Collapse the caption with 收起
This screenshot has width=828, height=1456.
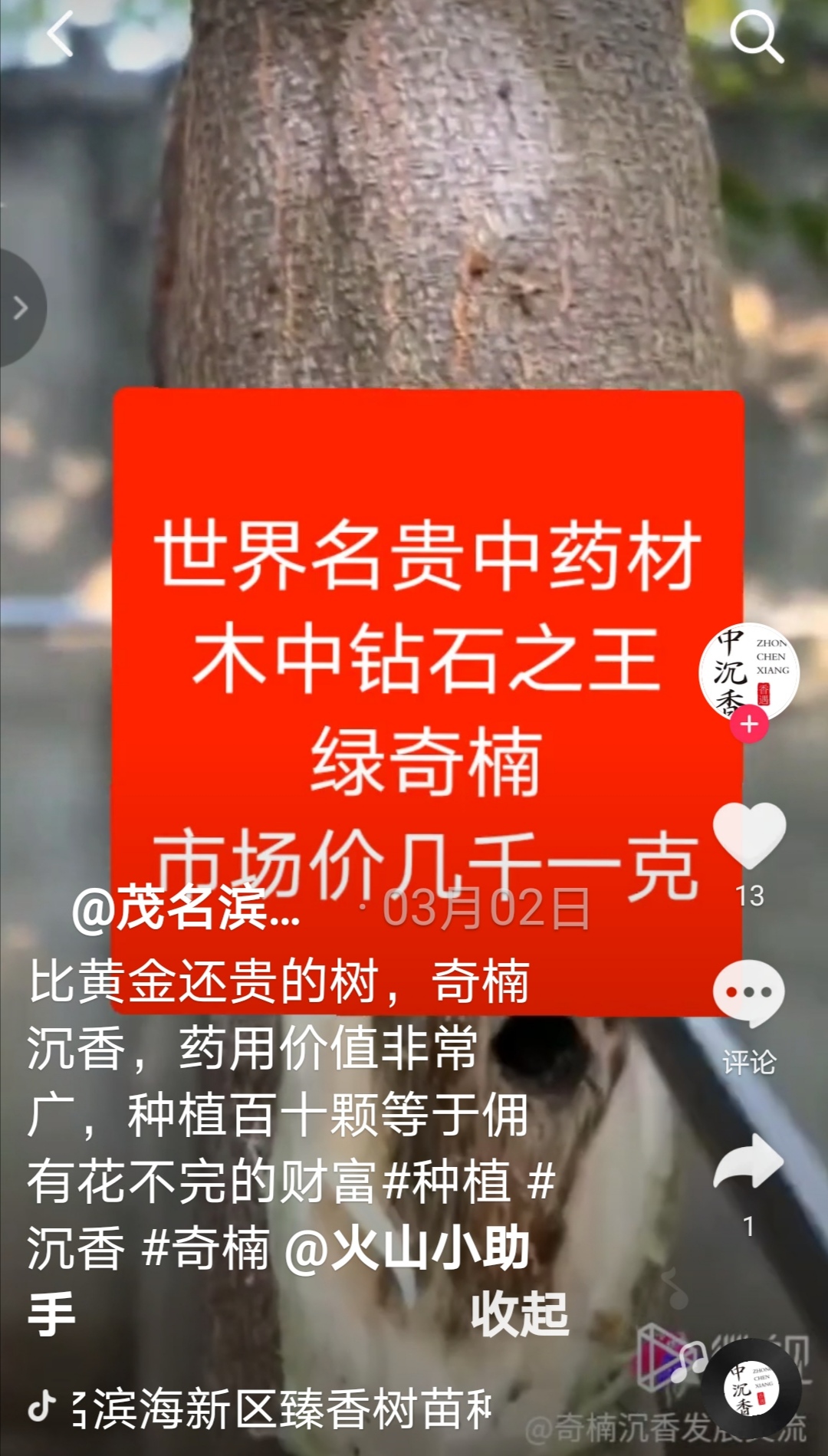[x=519, y=1314]
